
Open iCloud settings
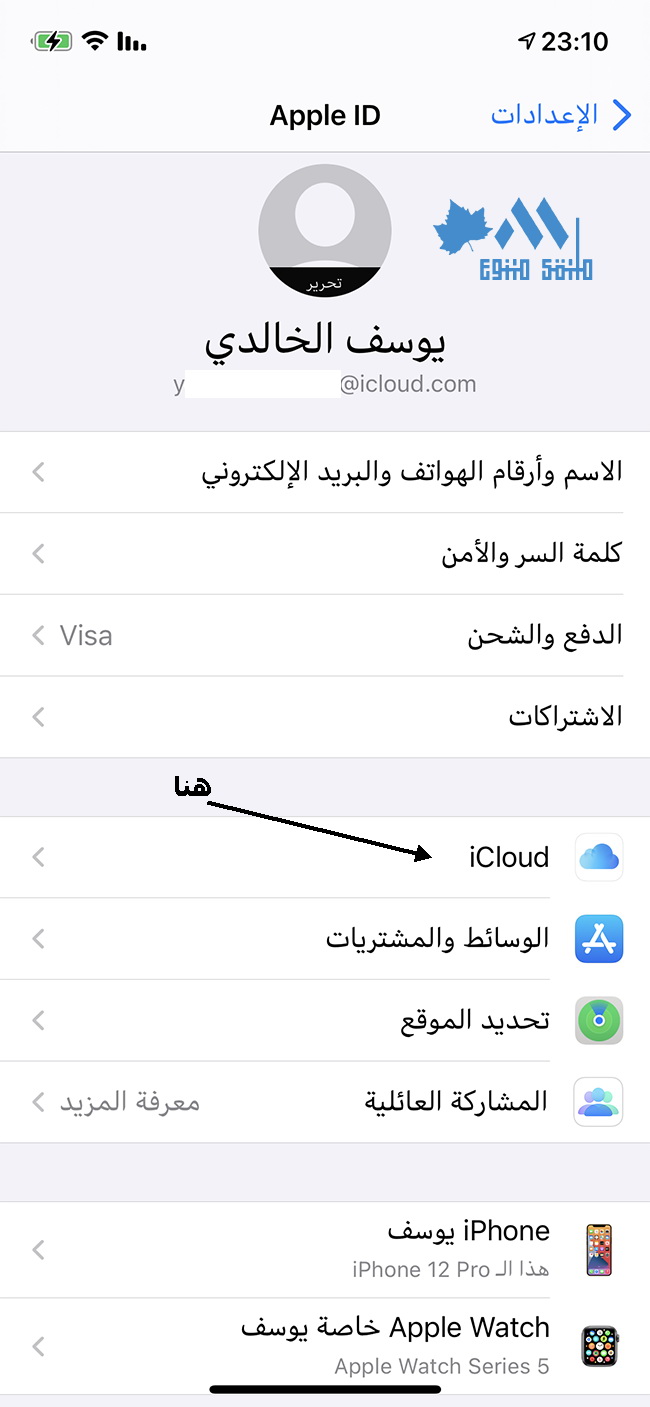(x=325, y=857)
